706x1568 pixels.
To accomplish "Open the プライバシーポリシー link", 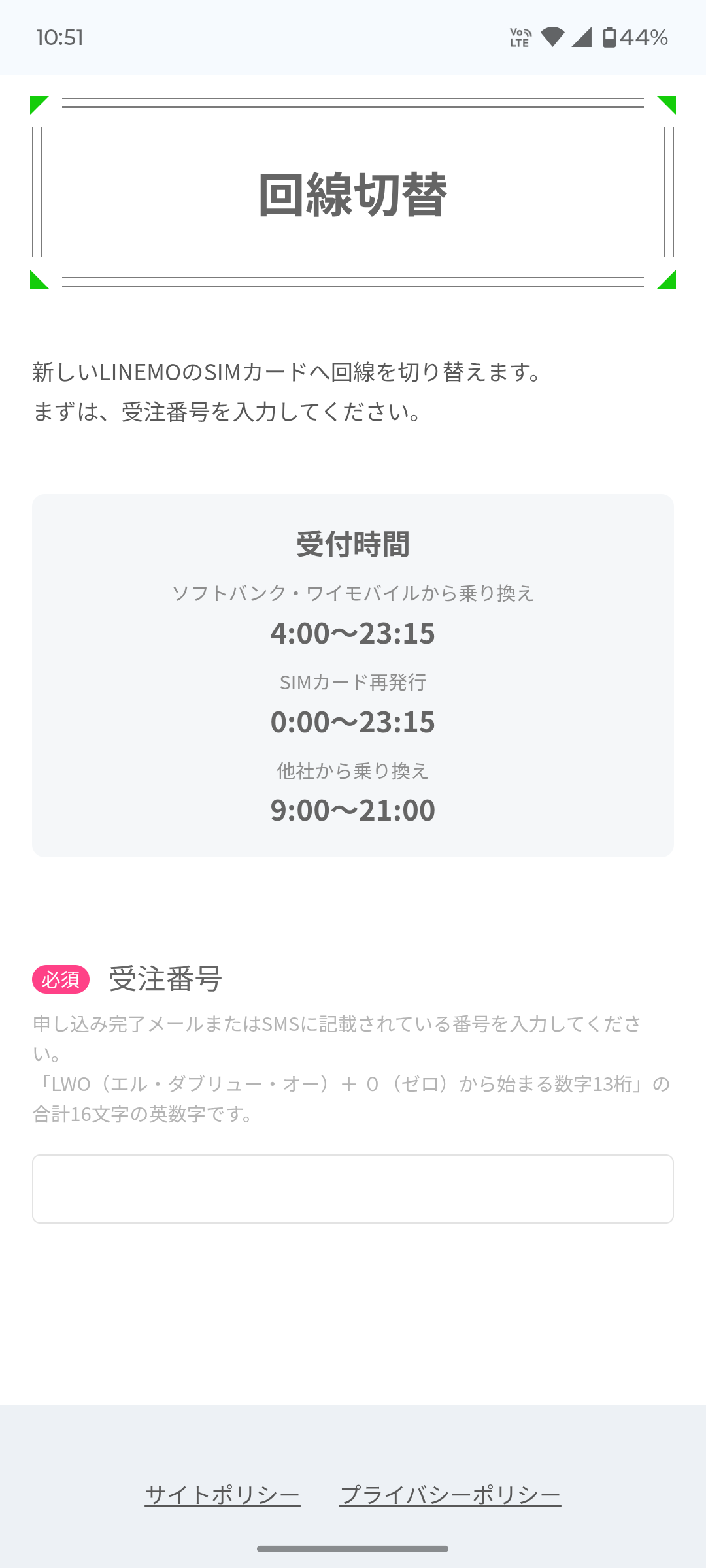I will (450, 1494).
